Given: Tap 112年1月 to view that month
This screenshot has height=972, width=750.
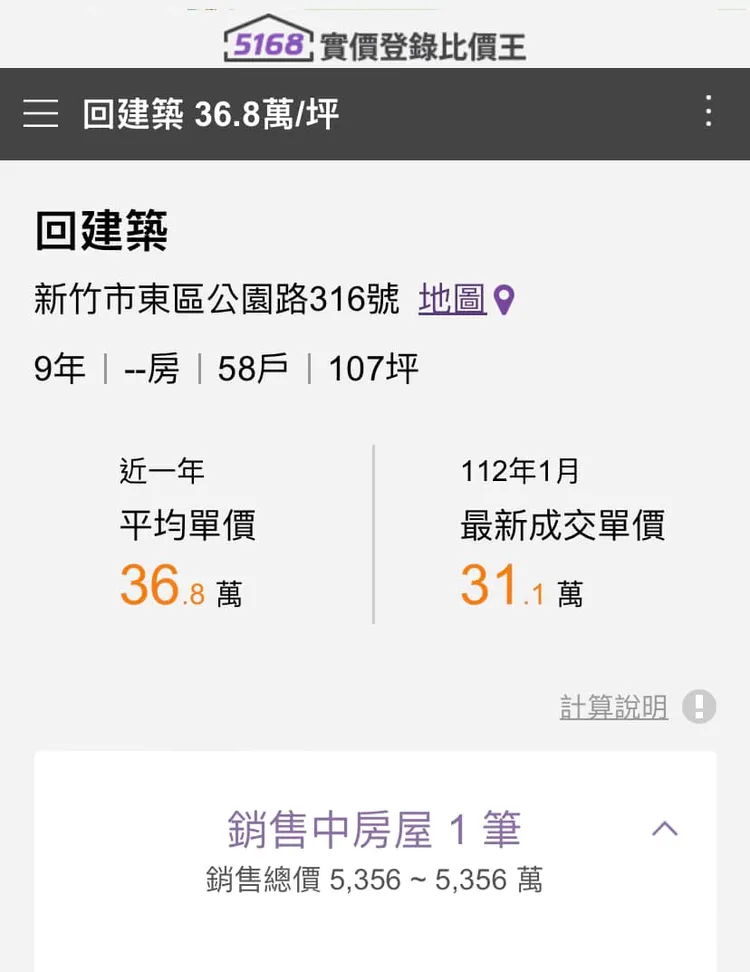Looking at the screenshot, I should pyautogui.click(x=520, y=470).
